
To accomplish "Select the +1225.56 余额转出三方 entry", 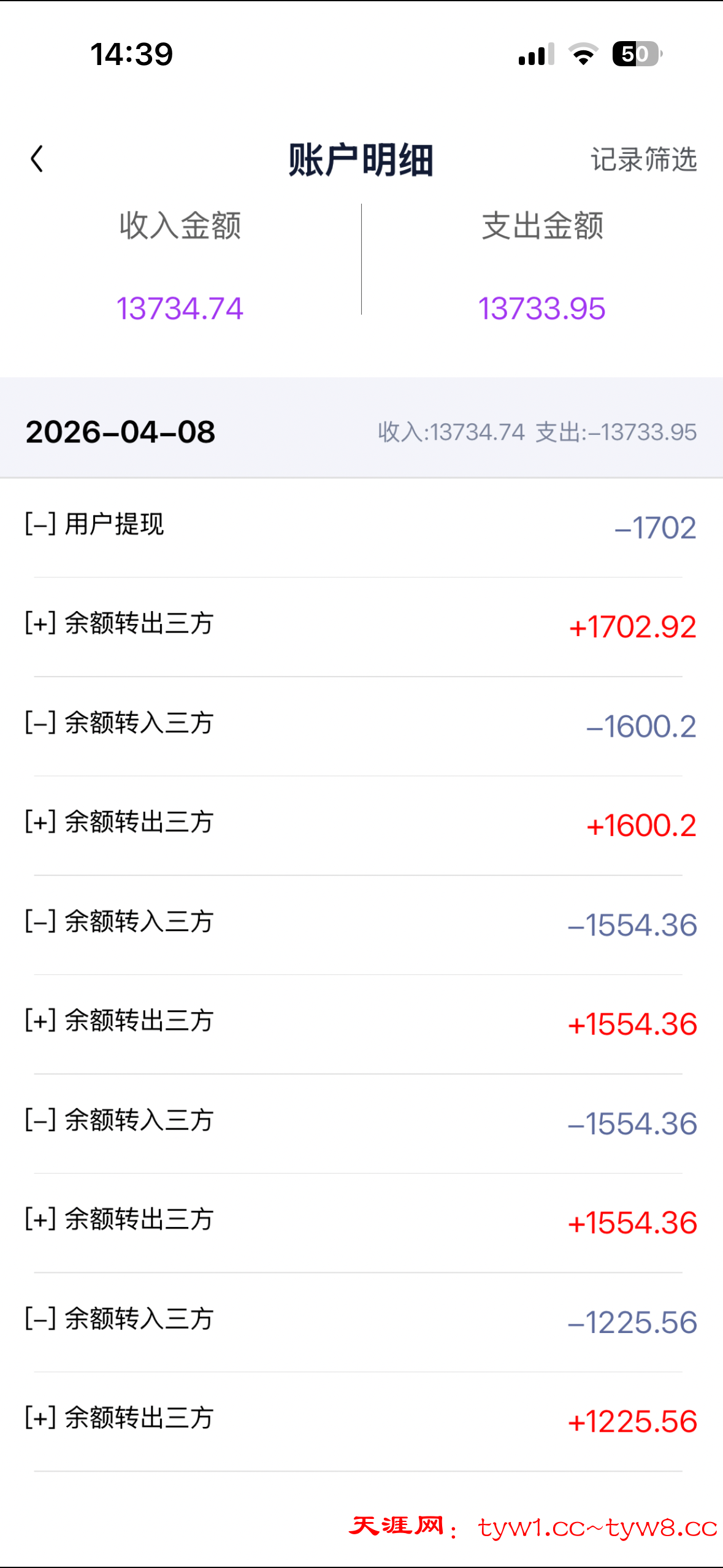I will click(361, 1418).
